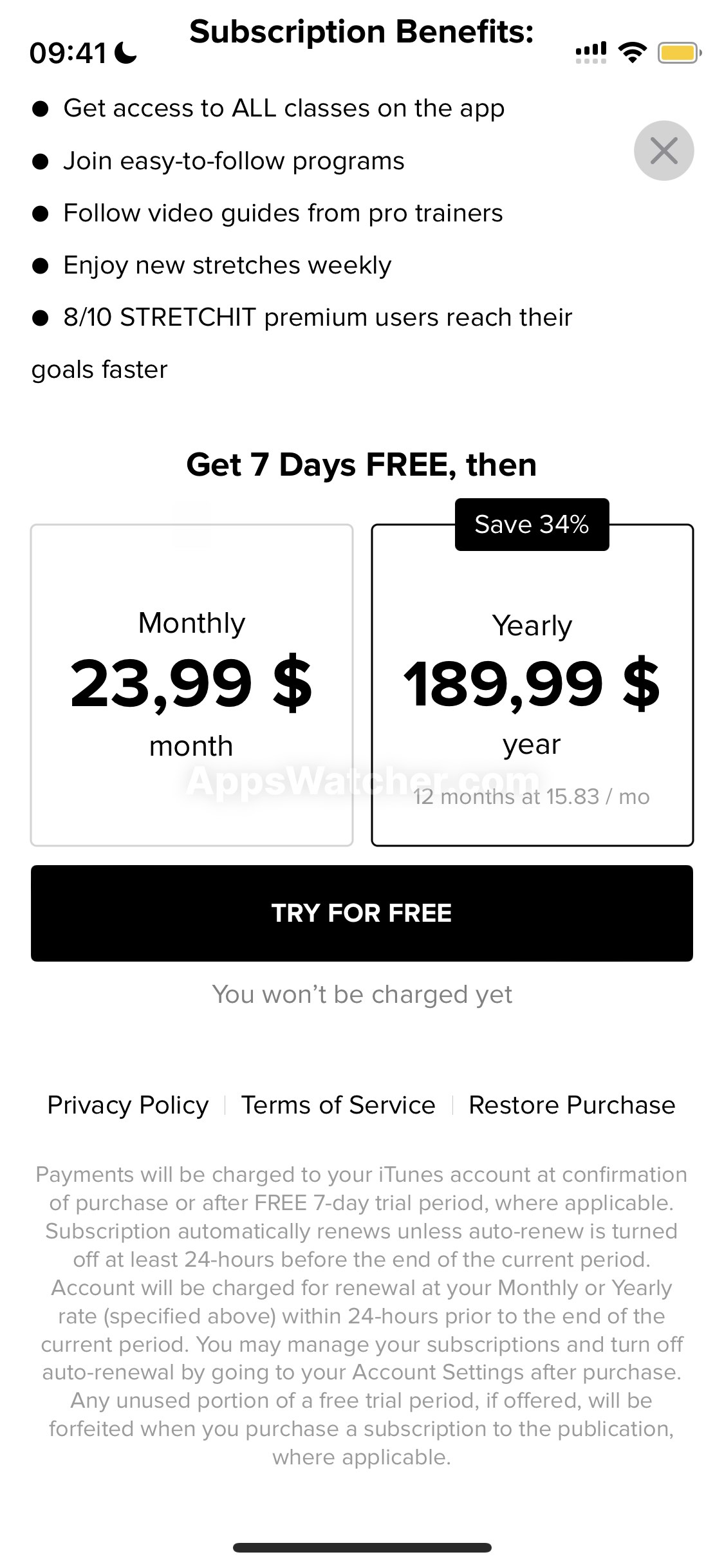
Task: Dismiss the subscription screen with the X
Action: (x=664, y=151)
